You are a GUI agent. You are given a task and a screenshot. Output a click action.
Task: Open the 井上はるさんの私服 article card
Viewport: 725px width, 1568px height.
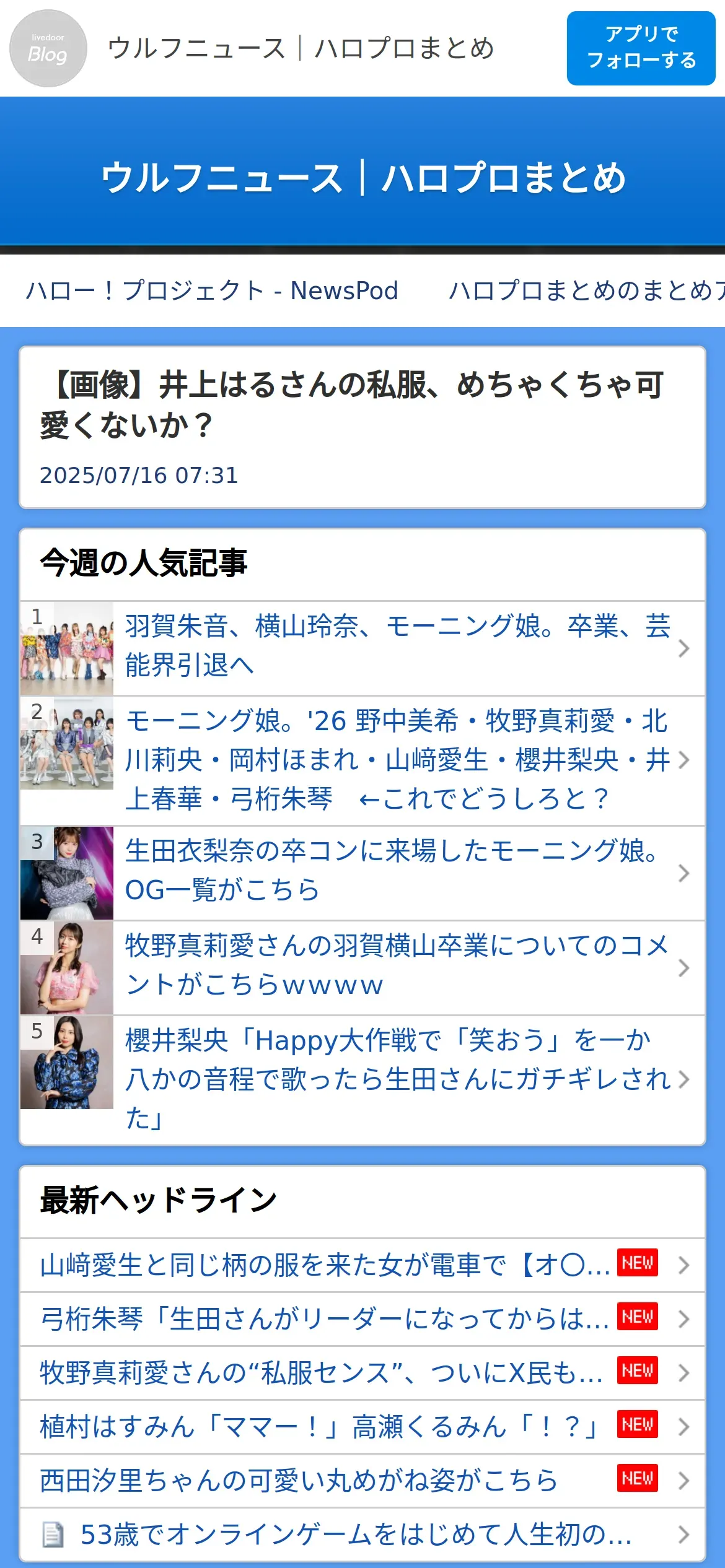(x=362, y=427)
